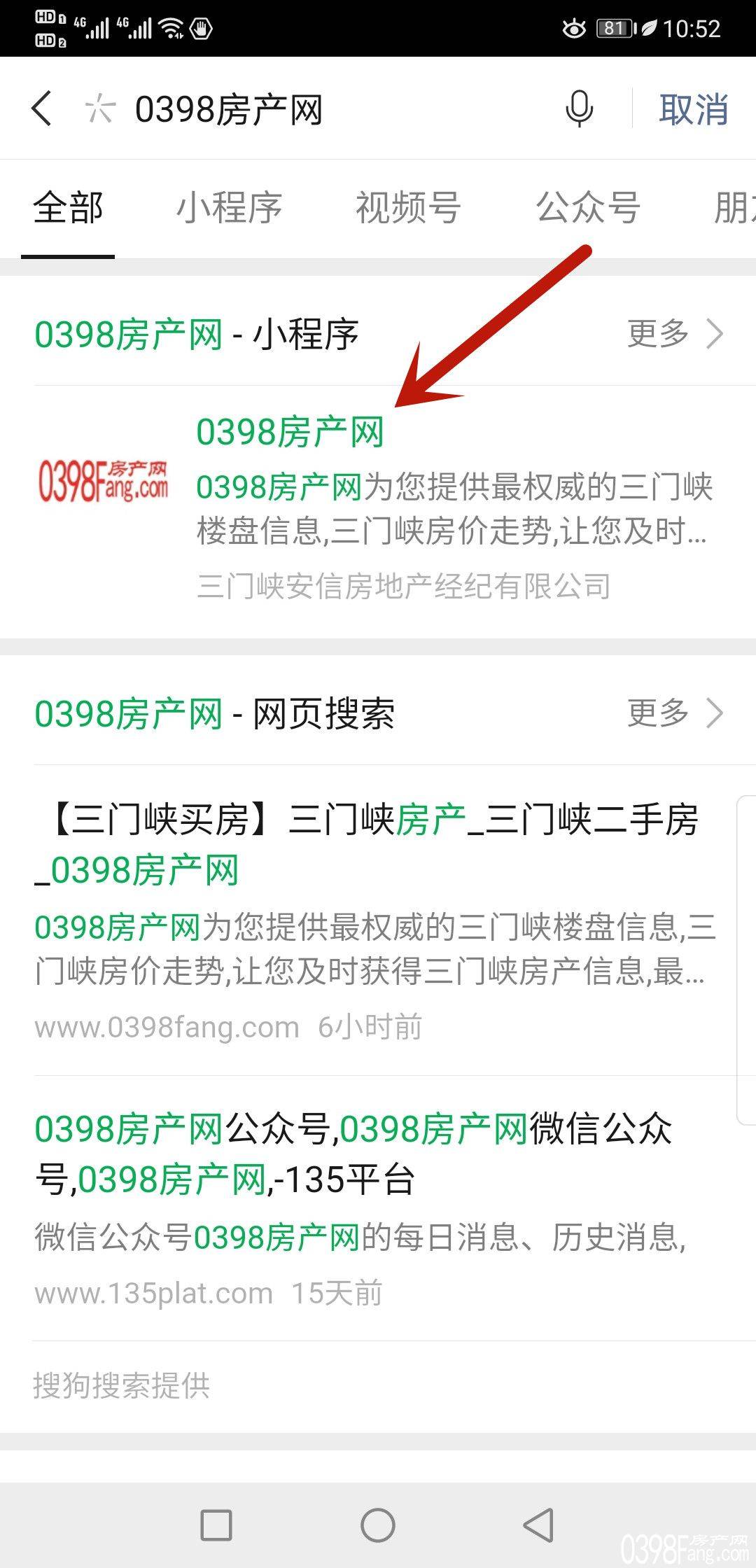Tap the system home button
The image size is (756, 1568).
pos(378,1525)
